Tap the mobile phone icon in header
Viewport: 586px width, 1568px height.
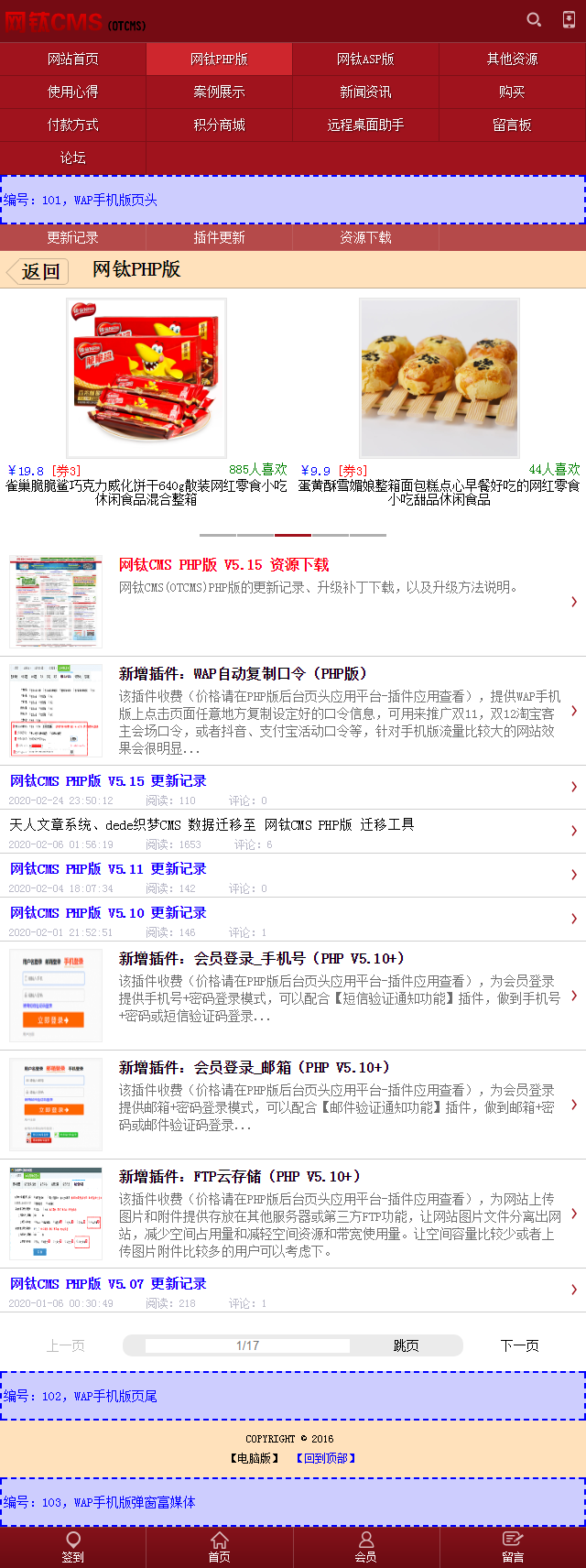[569, 20]
